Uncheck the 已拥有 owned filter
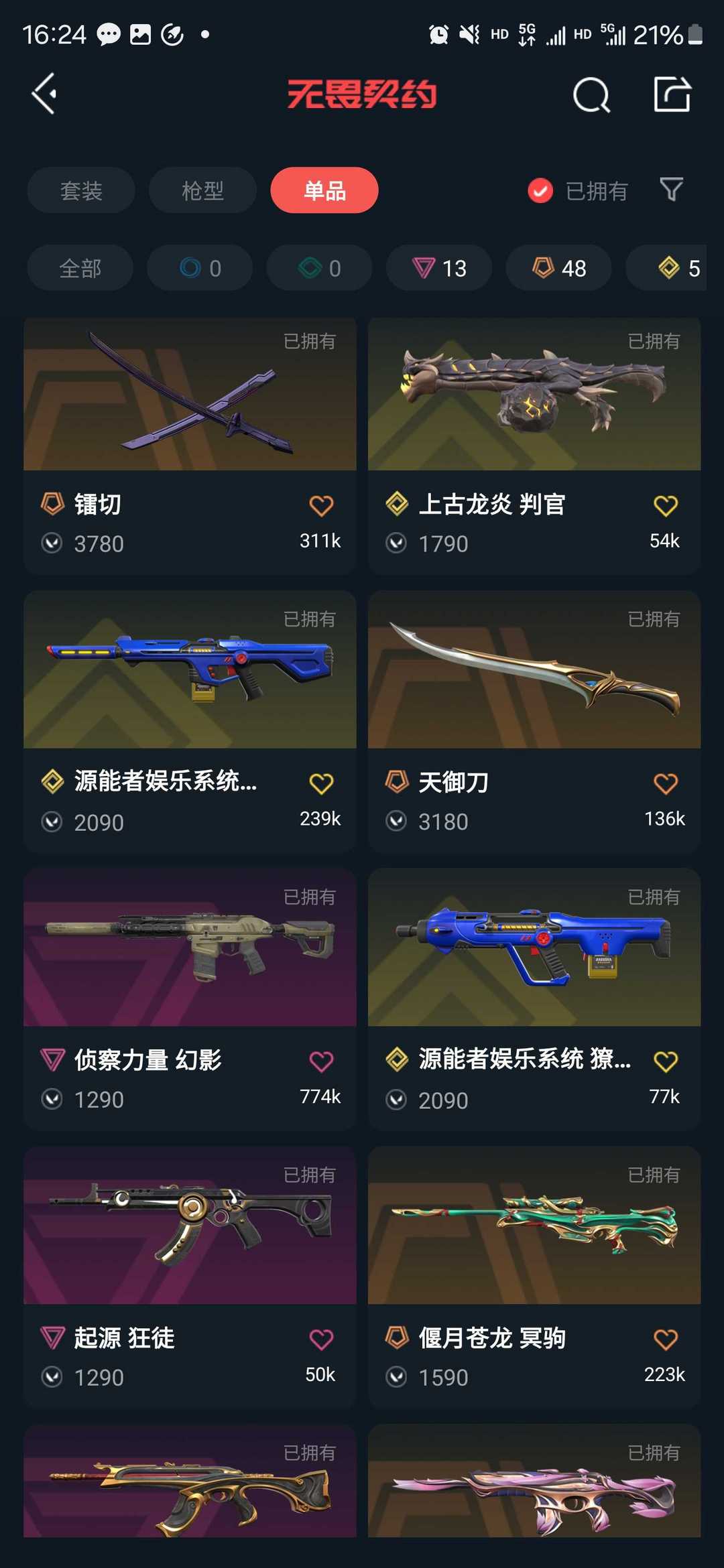 pyautogui.click(x=578, y=191)
